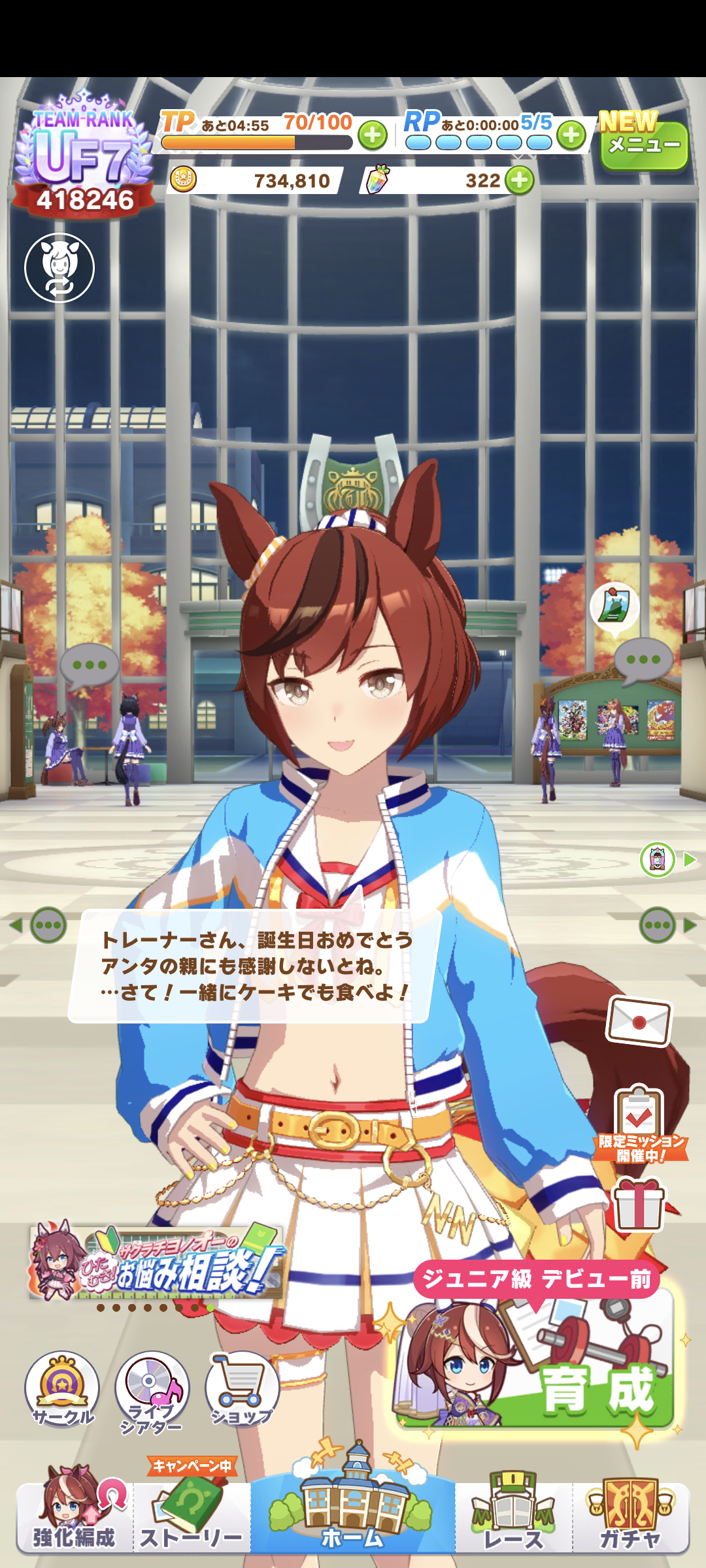Open サークル

[62, 1388]
